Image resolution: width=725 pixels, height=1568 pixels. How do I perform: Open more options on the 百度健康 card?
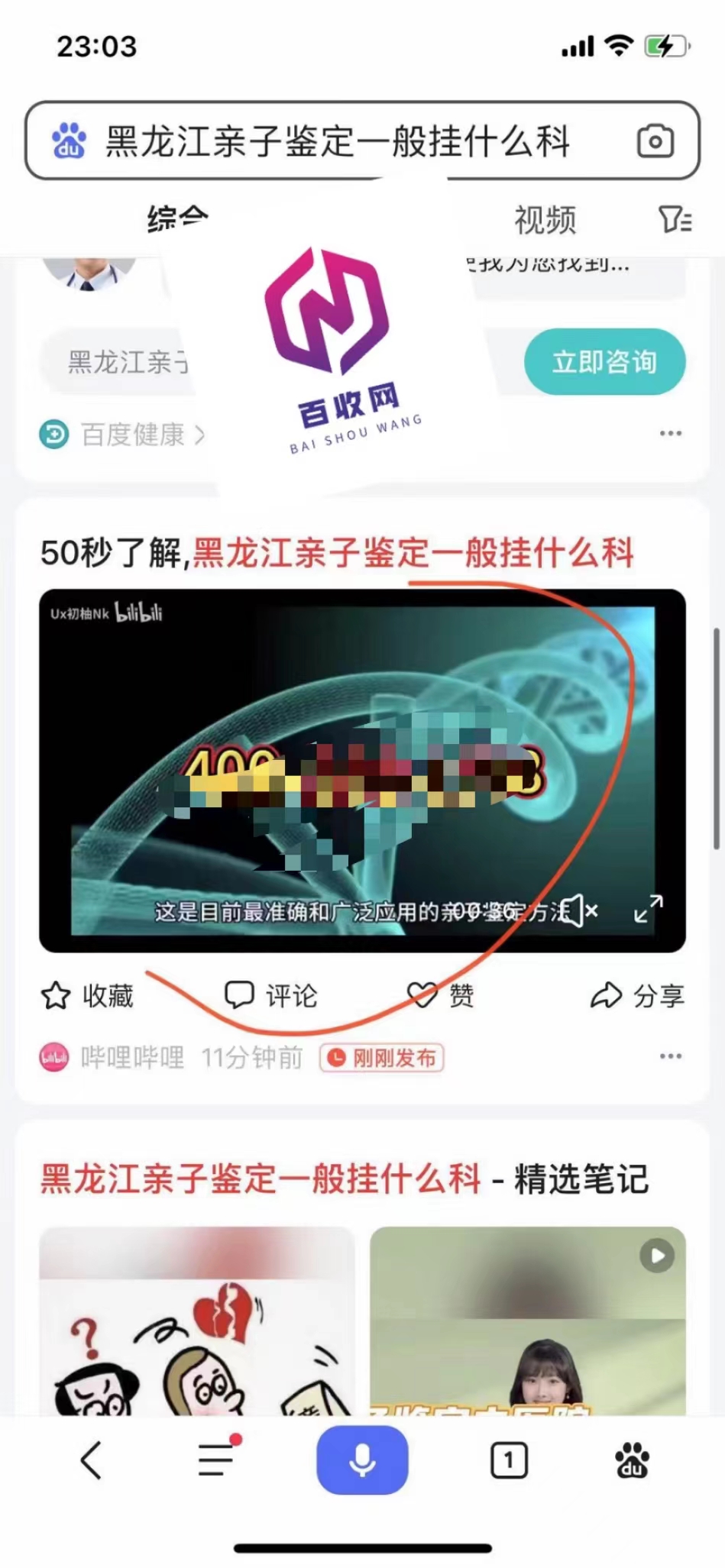point(670,433)
